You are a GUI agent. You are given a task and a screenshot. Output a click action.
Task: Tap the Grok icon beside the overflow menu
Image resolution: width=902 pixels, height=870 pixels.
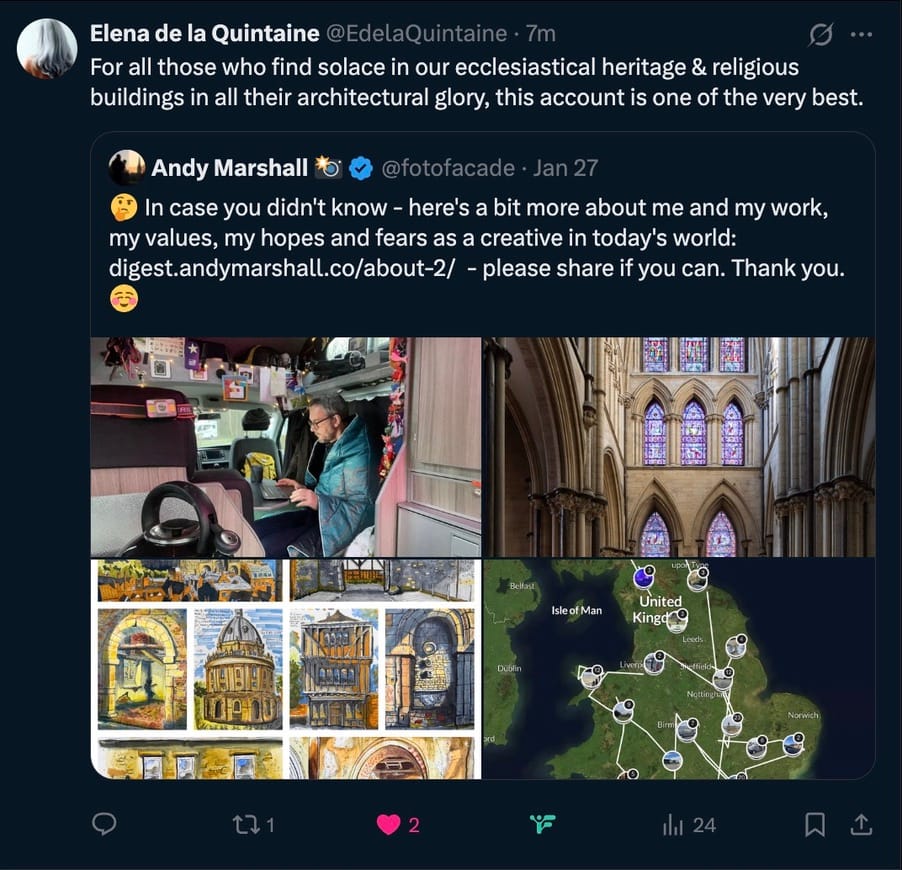[819, 35]
